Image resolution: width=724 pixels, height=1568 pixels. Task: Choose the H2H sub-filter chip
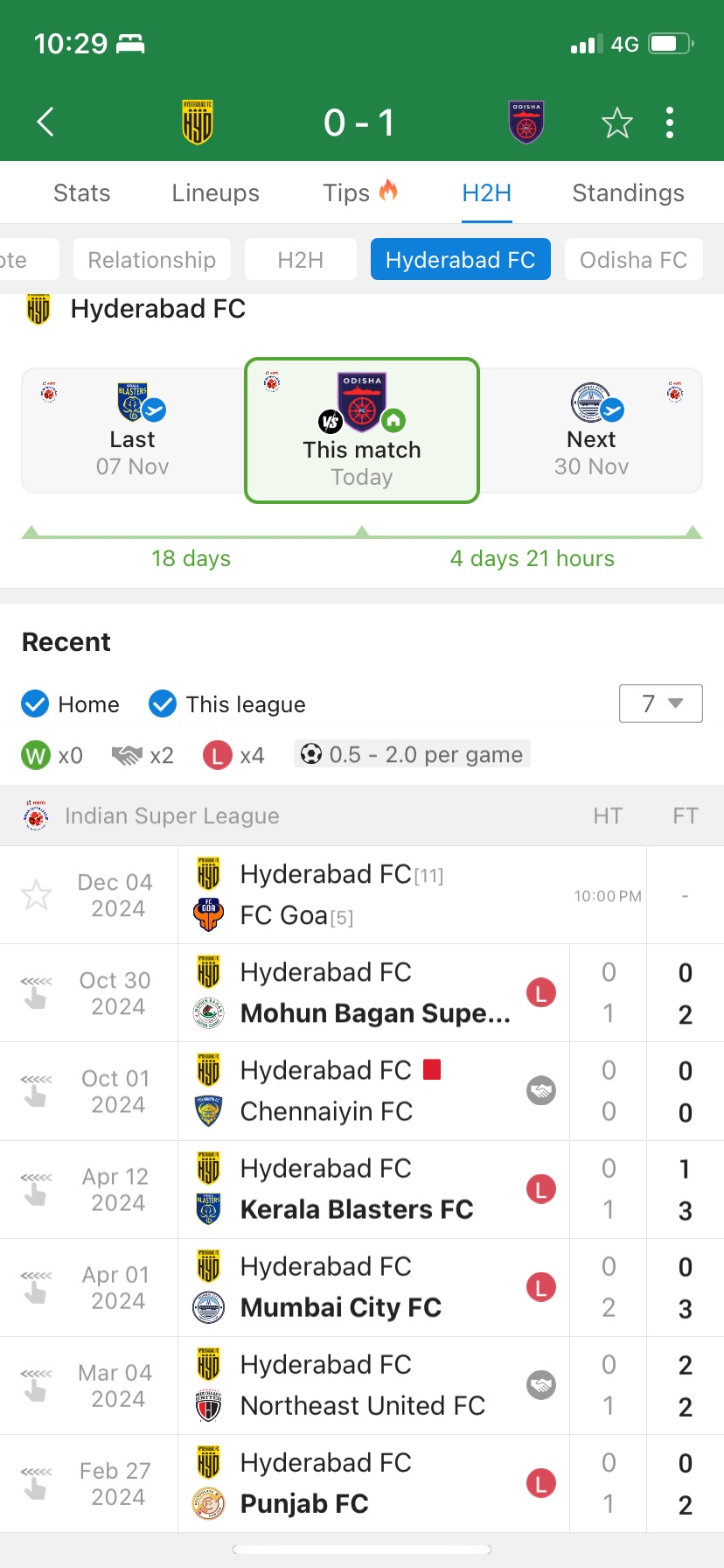coord(300,259)
